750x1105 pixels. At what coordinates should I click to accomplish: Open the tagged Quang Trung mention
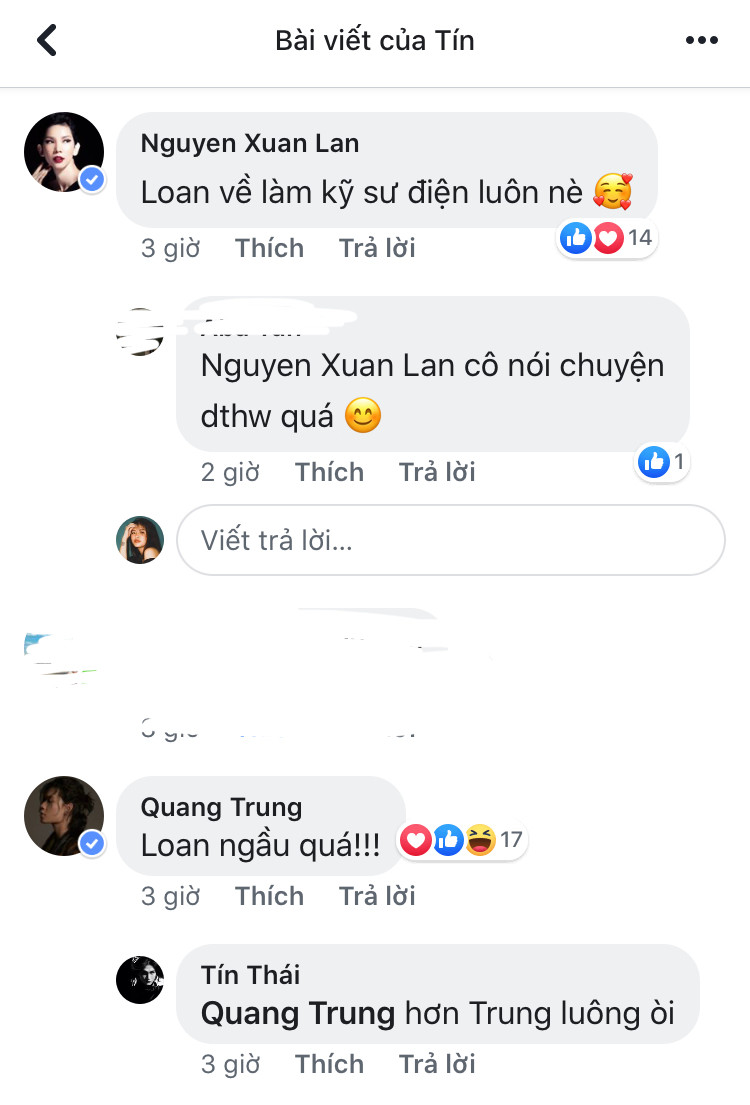pos(298,1014)
